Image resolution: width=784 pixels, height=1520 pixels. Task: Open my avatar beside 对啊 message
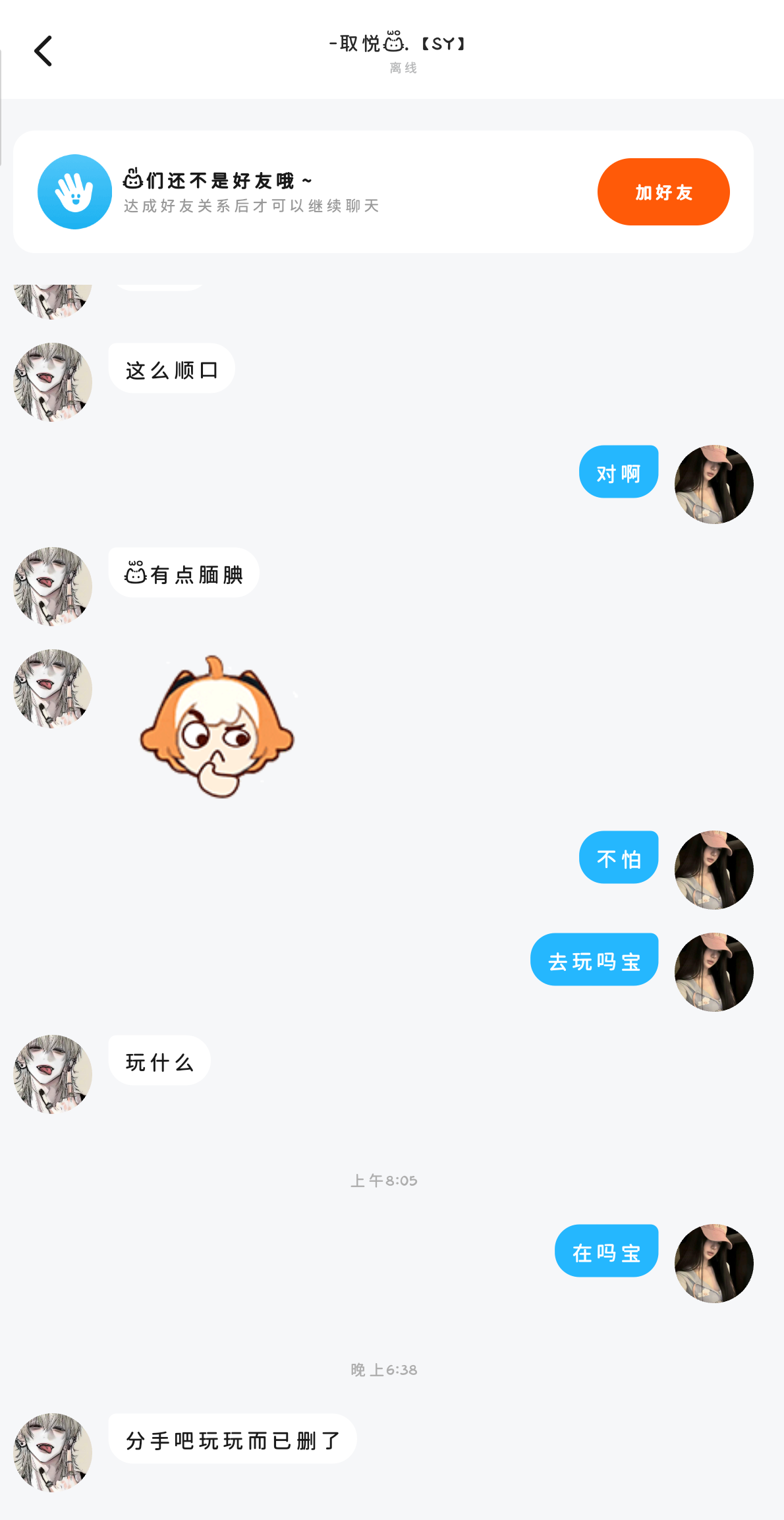(714, 484)
